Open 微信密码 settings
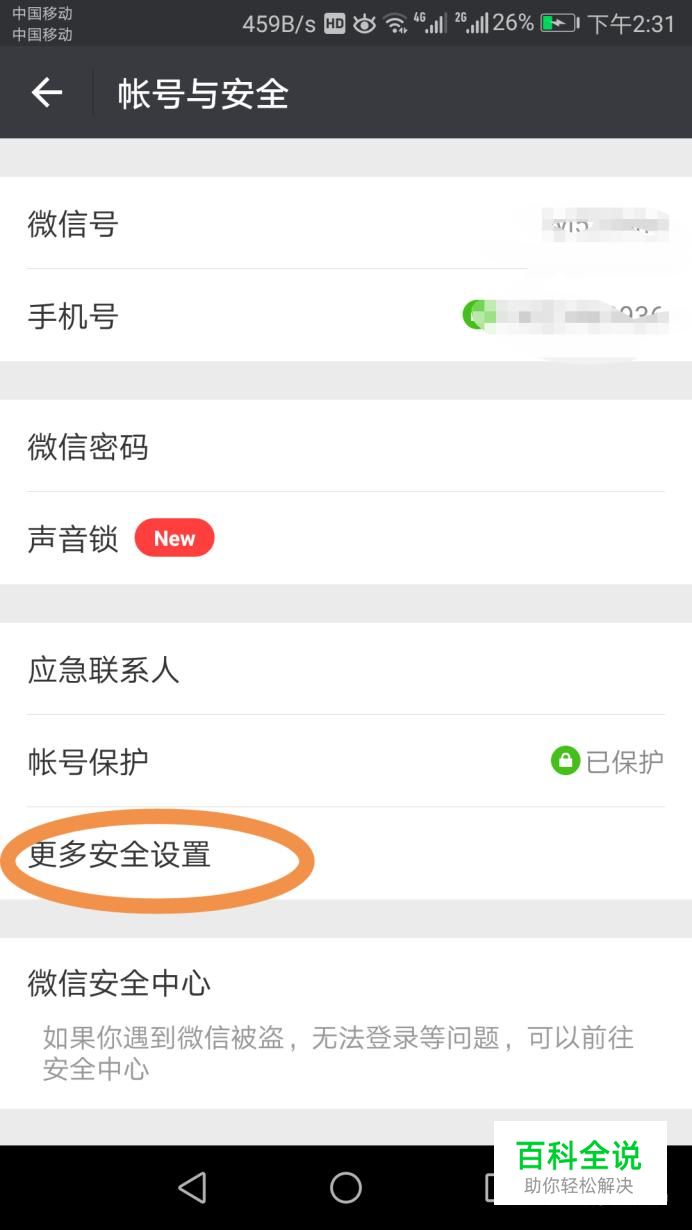The image size is (692, 1230). click(346, 446)
